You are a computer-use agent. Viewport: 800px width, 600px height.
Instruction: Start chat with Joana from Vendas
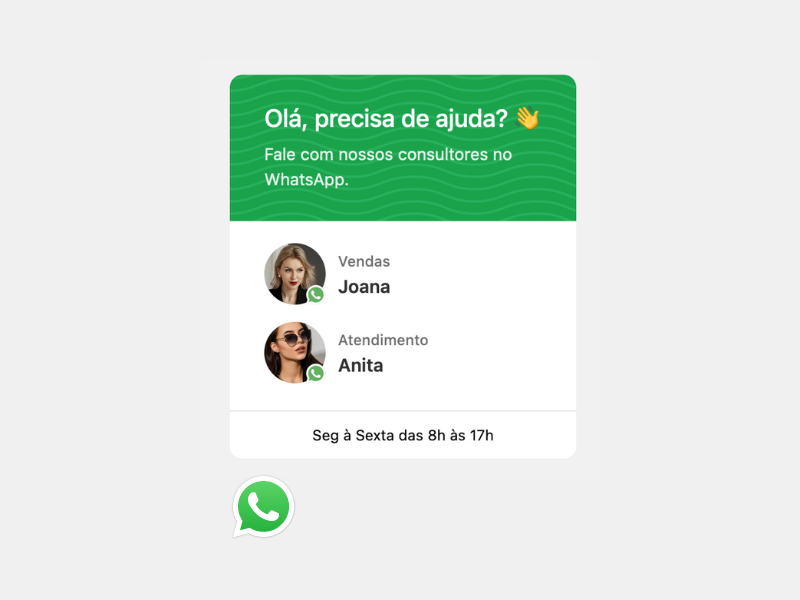point(364,275)
